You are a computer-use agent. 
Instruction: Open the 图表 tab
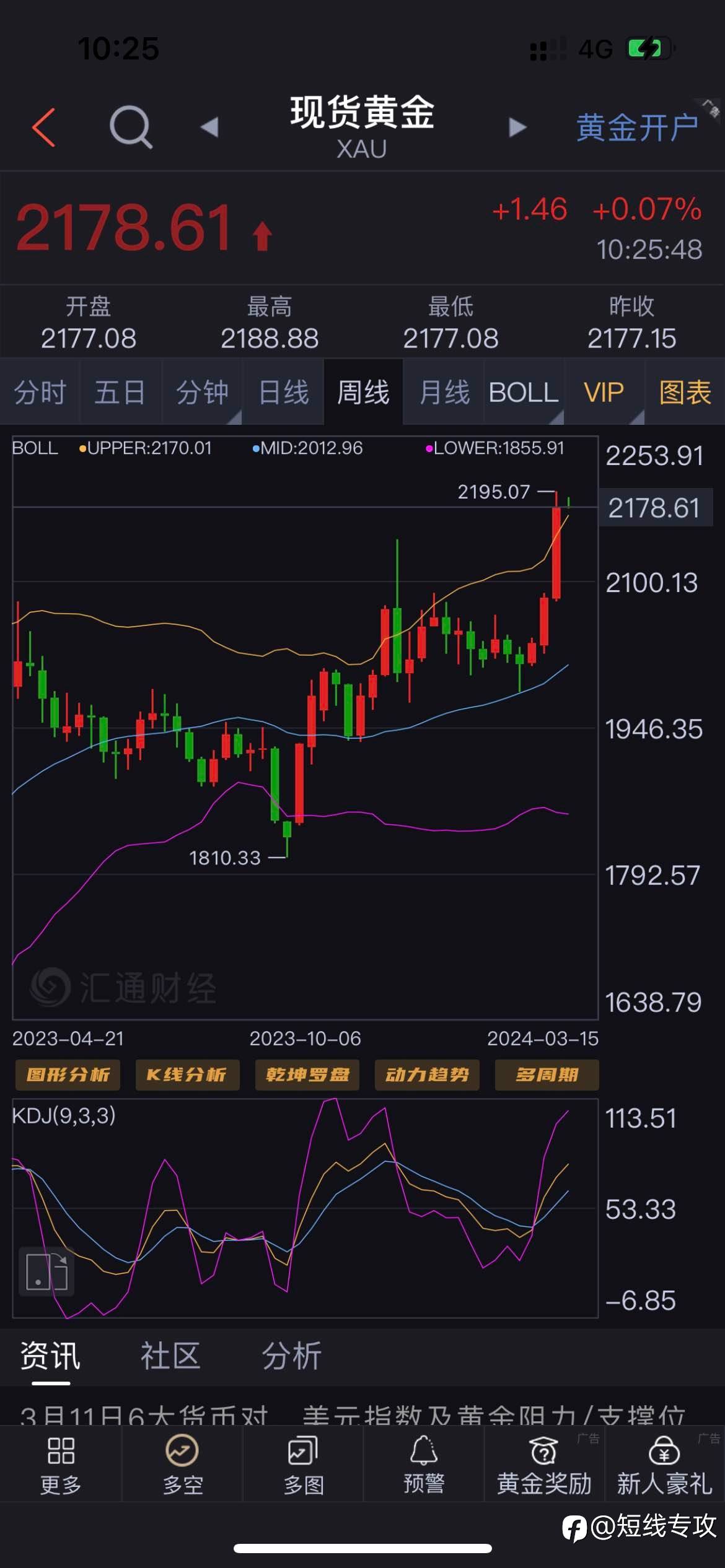coord(685,392)
